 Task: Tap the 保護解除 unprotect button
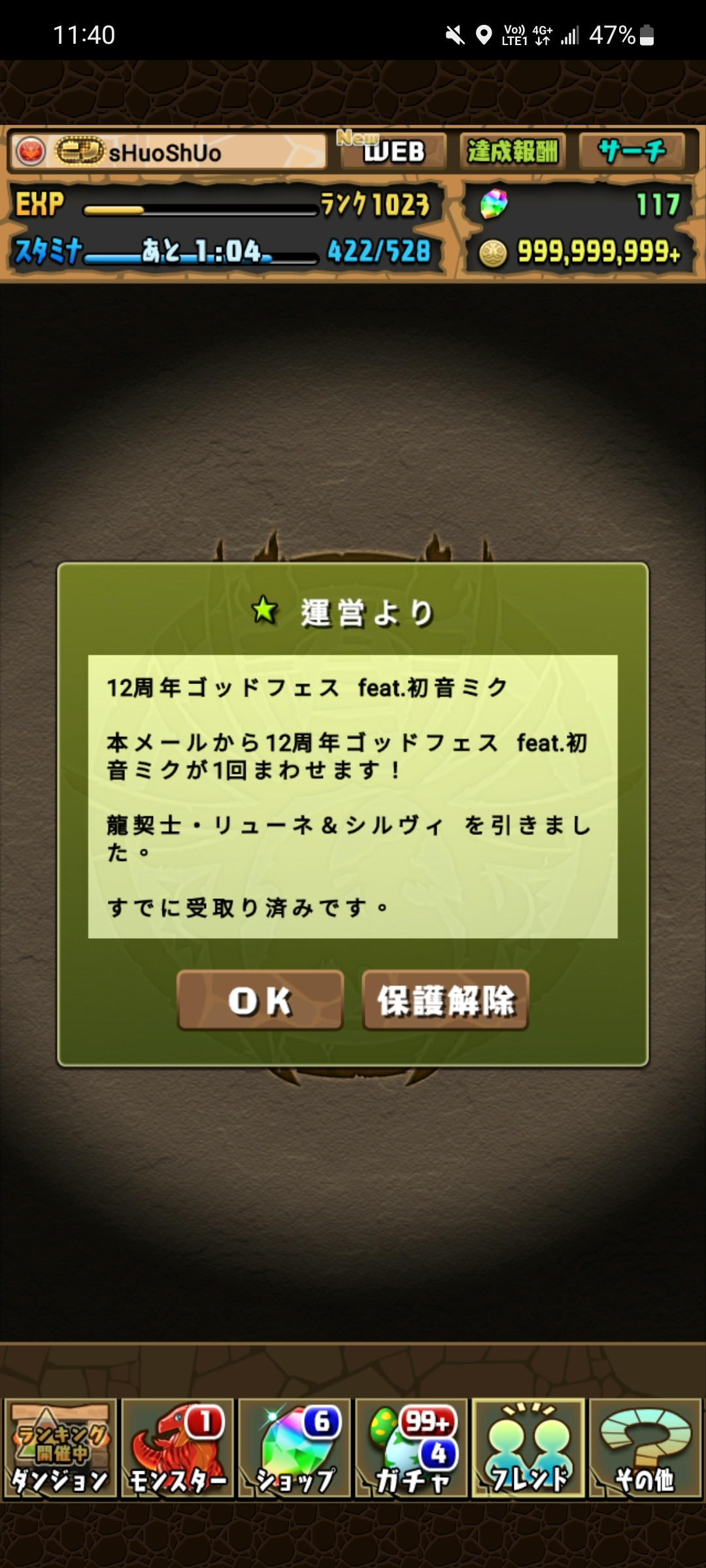445,1000
